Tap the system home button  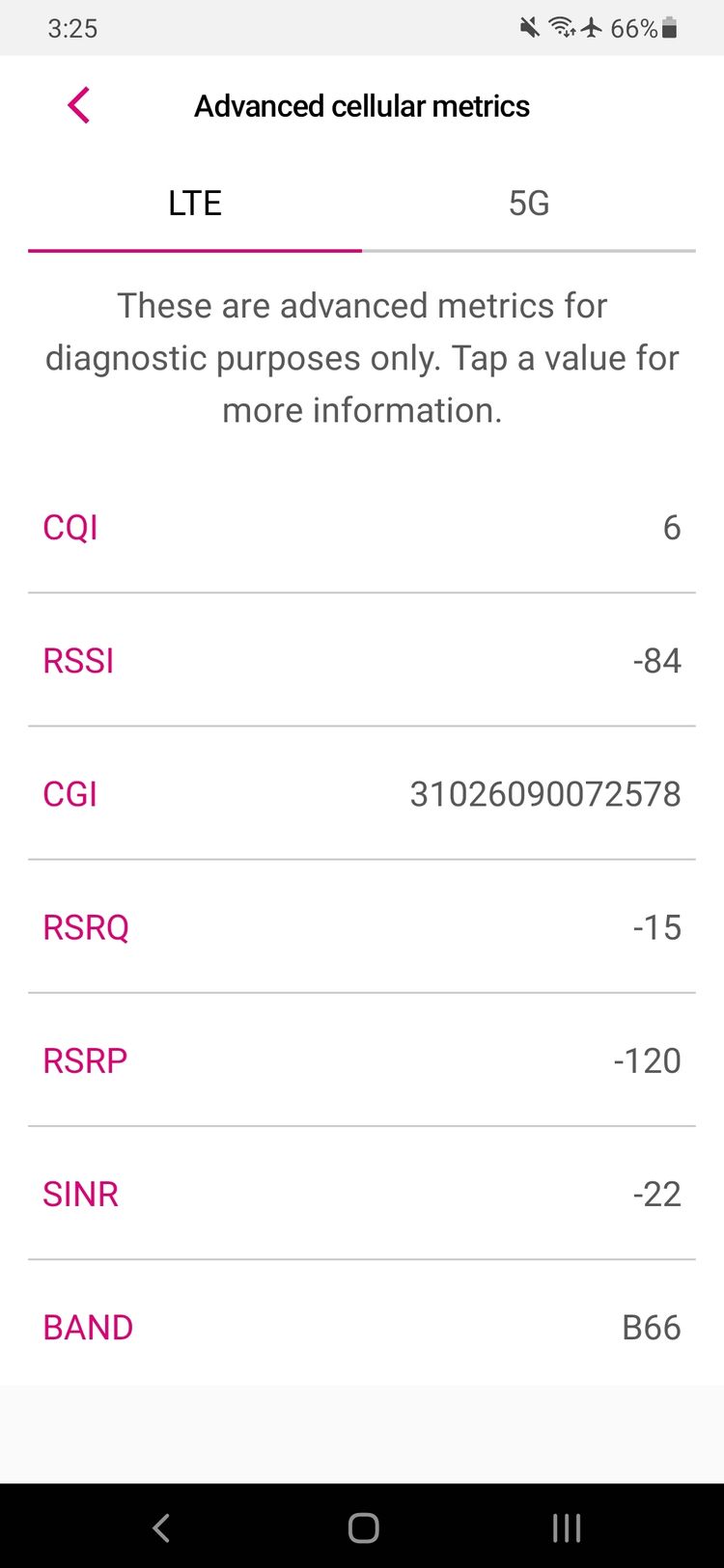tap(363, 1527)
